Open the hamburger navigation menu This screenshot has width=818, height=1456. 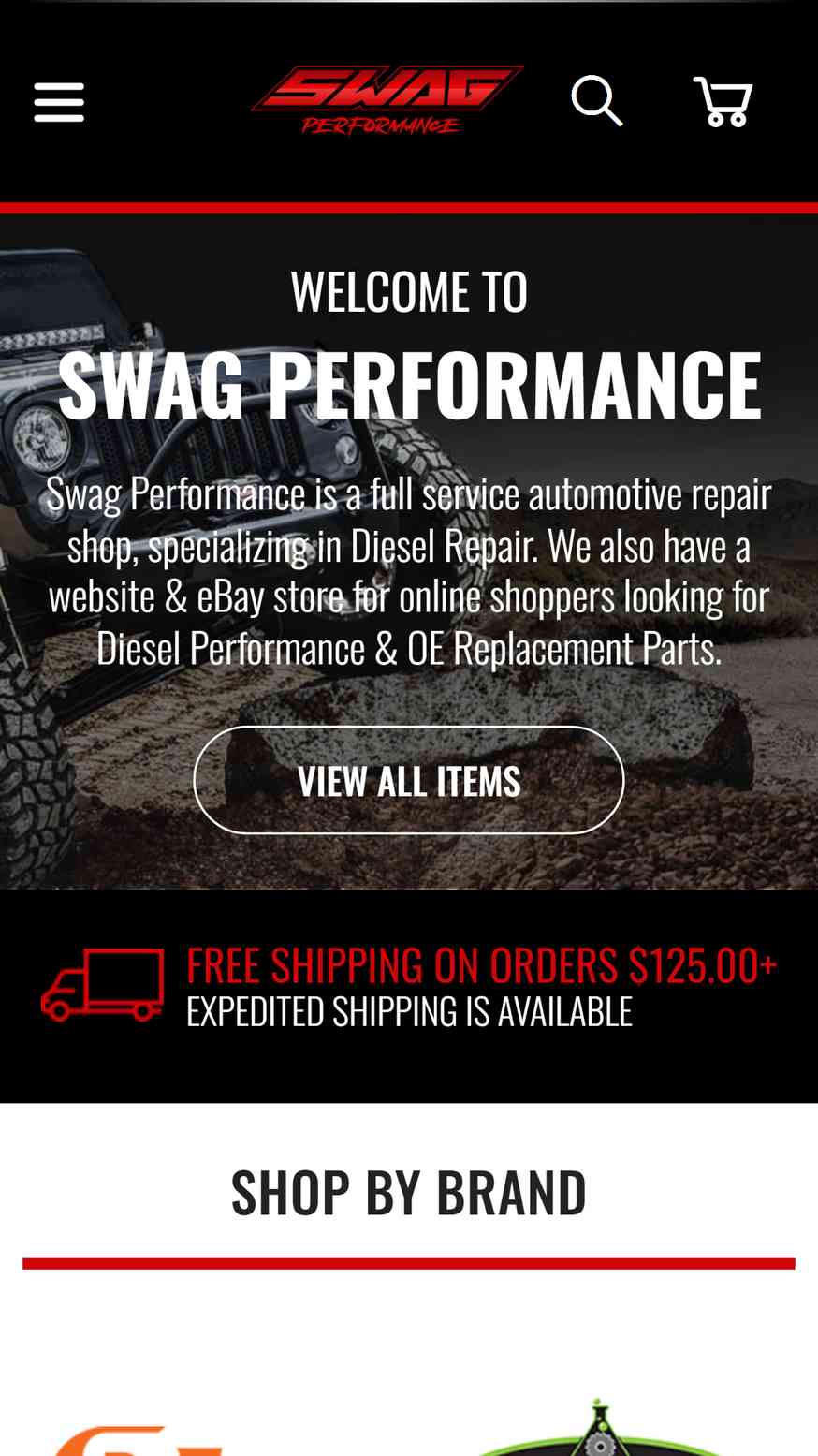coord(59,102)
